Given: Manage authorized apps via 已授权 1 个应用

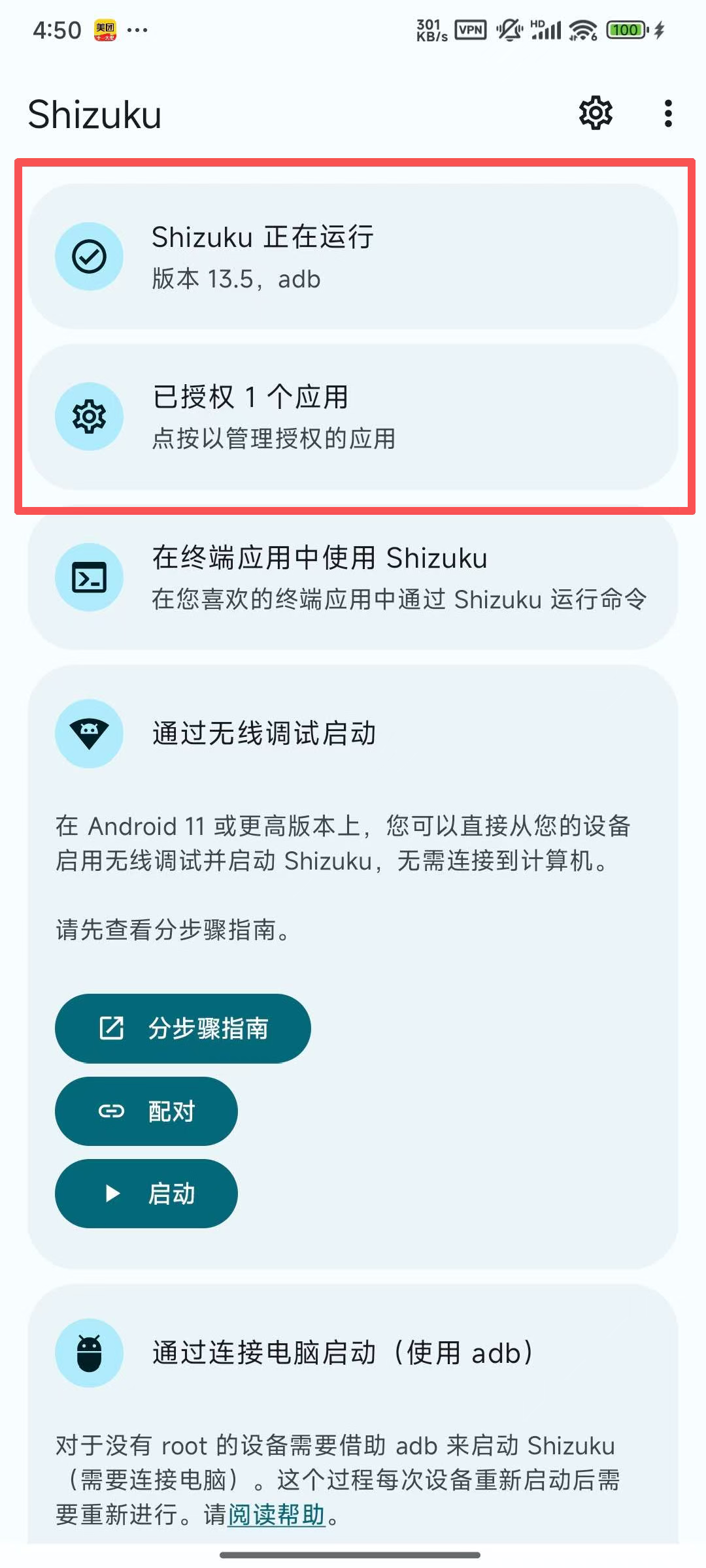Looking at the screenshot, I should pos(353,417).
